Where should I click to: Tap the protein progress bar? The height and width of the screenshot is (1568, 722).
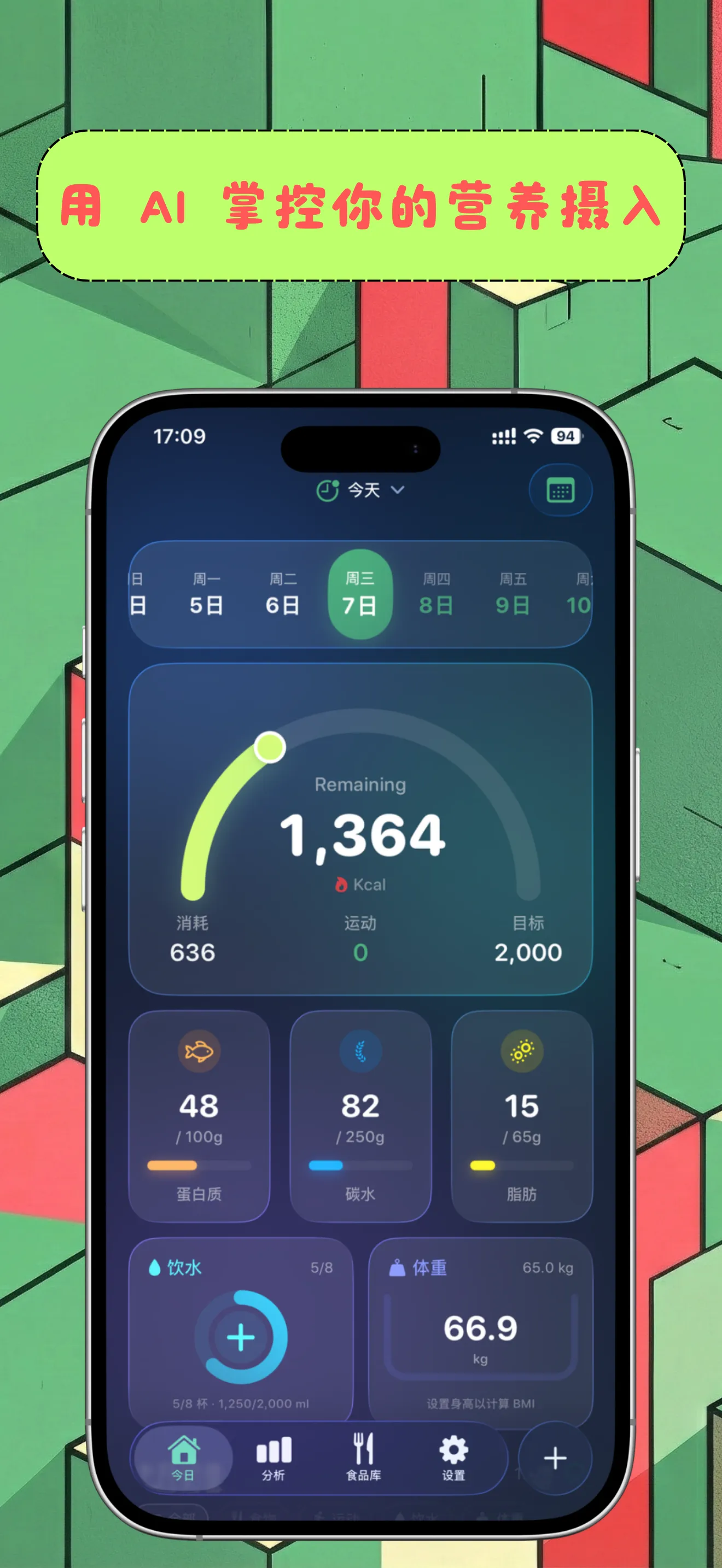click(x=199, y=1165)
